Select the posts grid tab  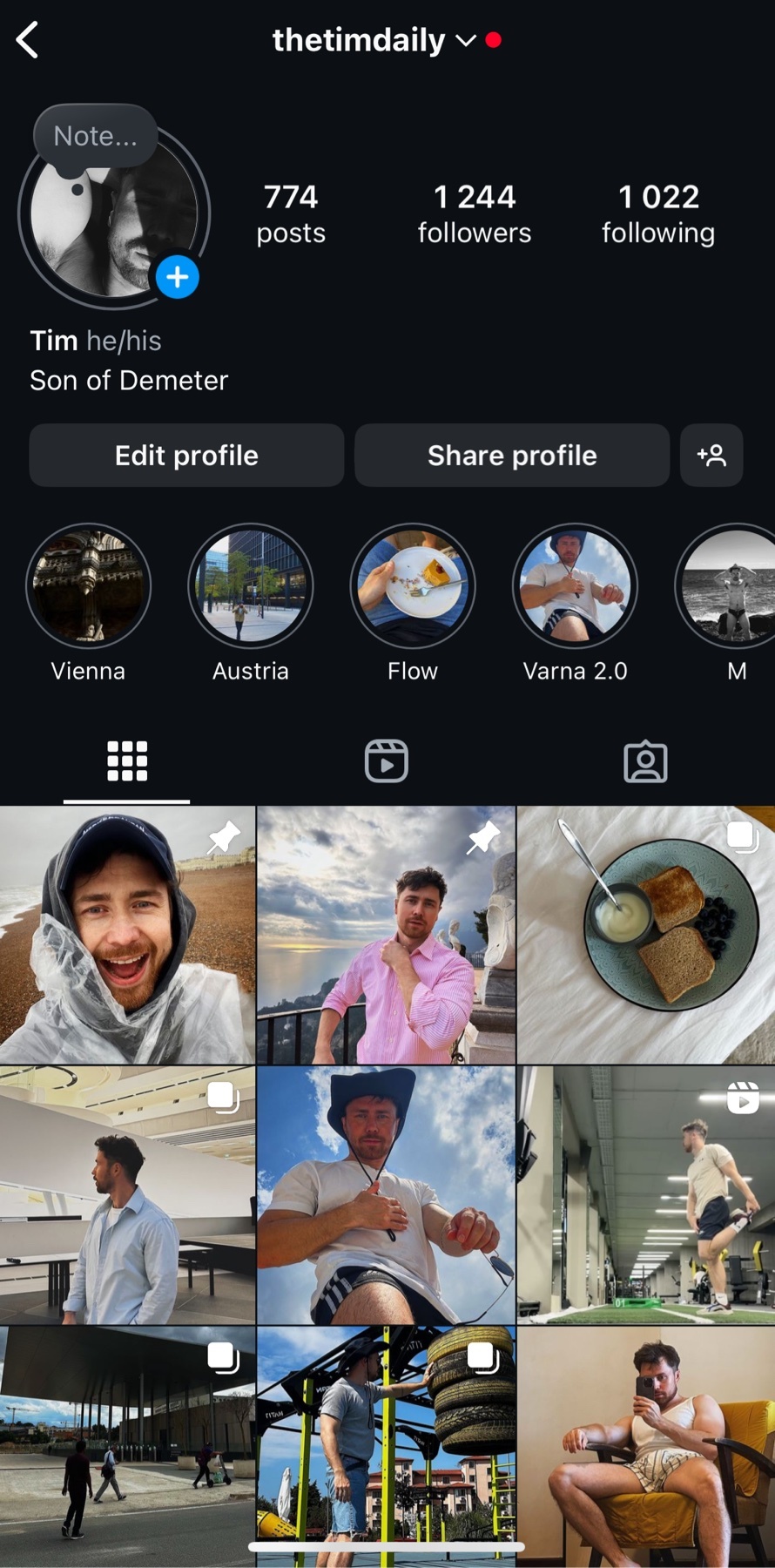tap(127, 761)
